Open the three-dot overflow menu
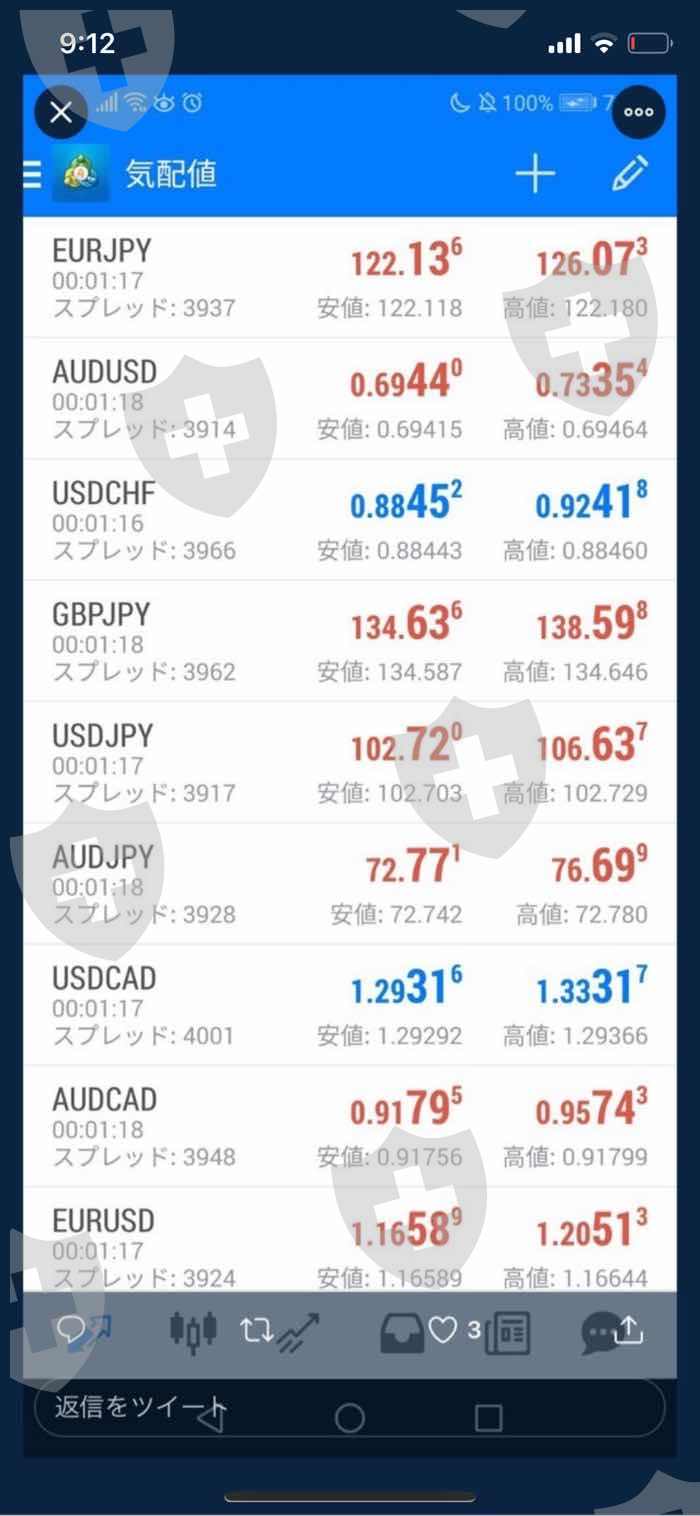700x1516 pixels. coord(638,112)
